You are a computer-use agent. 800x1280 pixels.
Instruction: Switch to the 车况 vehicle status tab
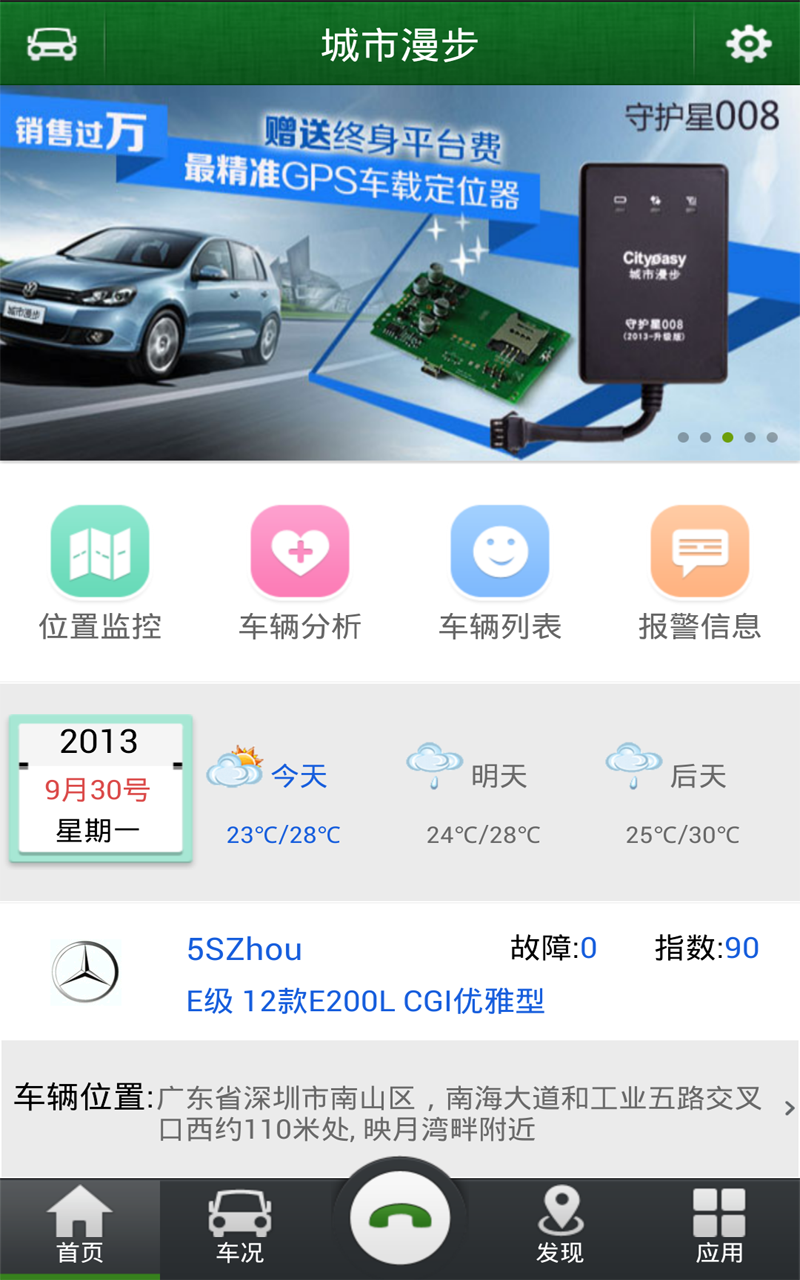pyautogui.click(x=240, y=1228)
